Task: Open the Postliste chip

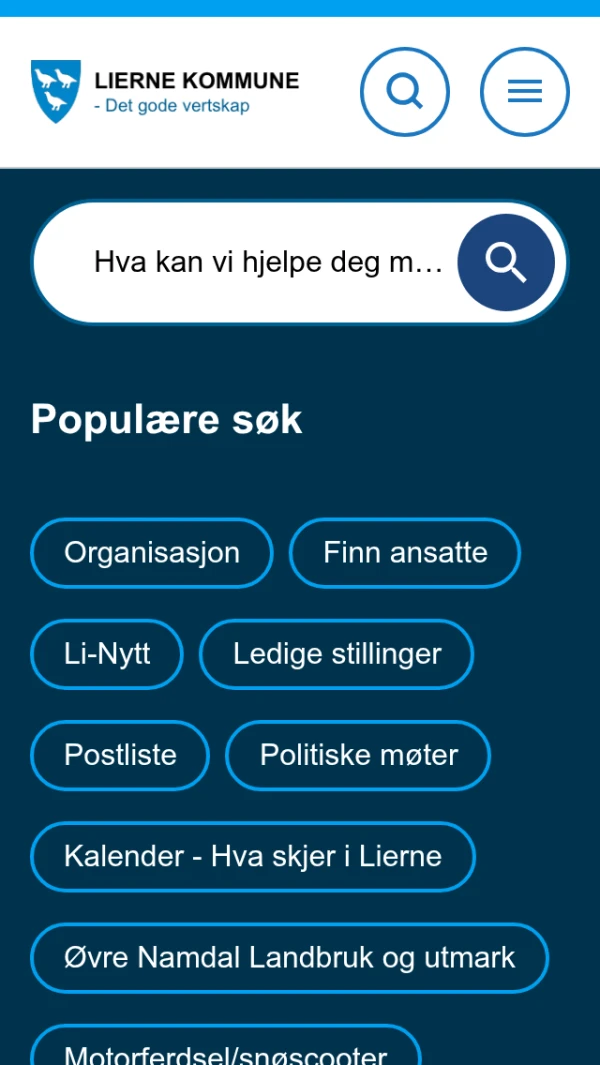Action: (120, 755)
